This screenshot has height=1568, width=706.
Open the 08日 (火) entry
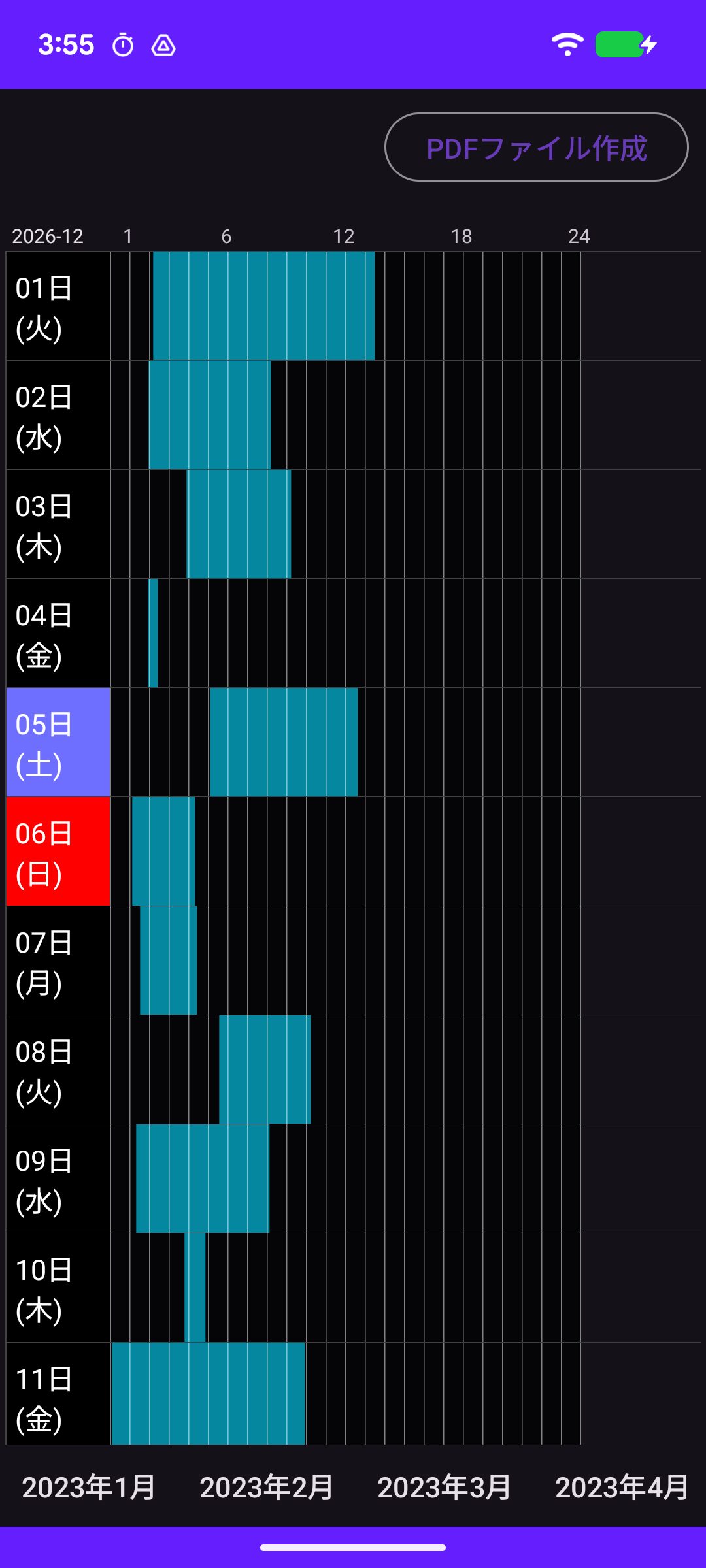(58, 1070)
